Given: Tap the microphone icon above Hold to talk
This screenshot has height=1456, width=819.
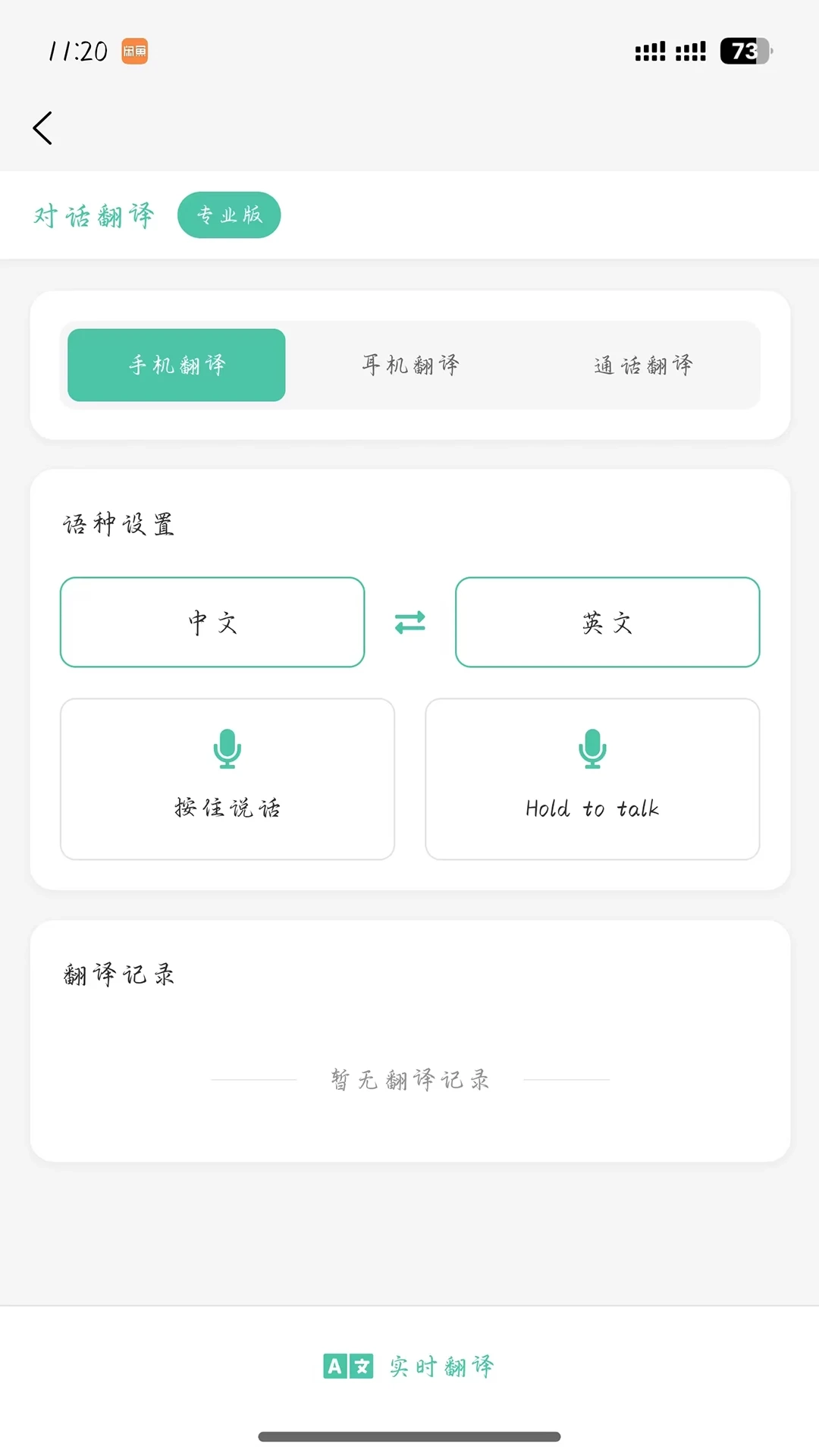Looking at the screenshot, I should [x=592, y=749].
